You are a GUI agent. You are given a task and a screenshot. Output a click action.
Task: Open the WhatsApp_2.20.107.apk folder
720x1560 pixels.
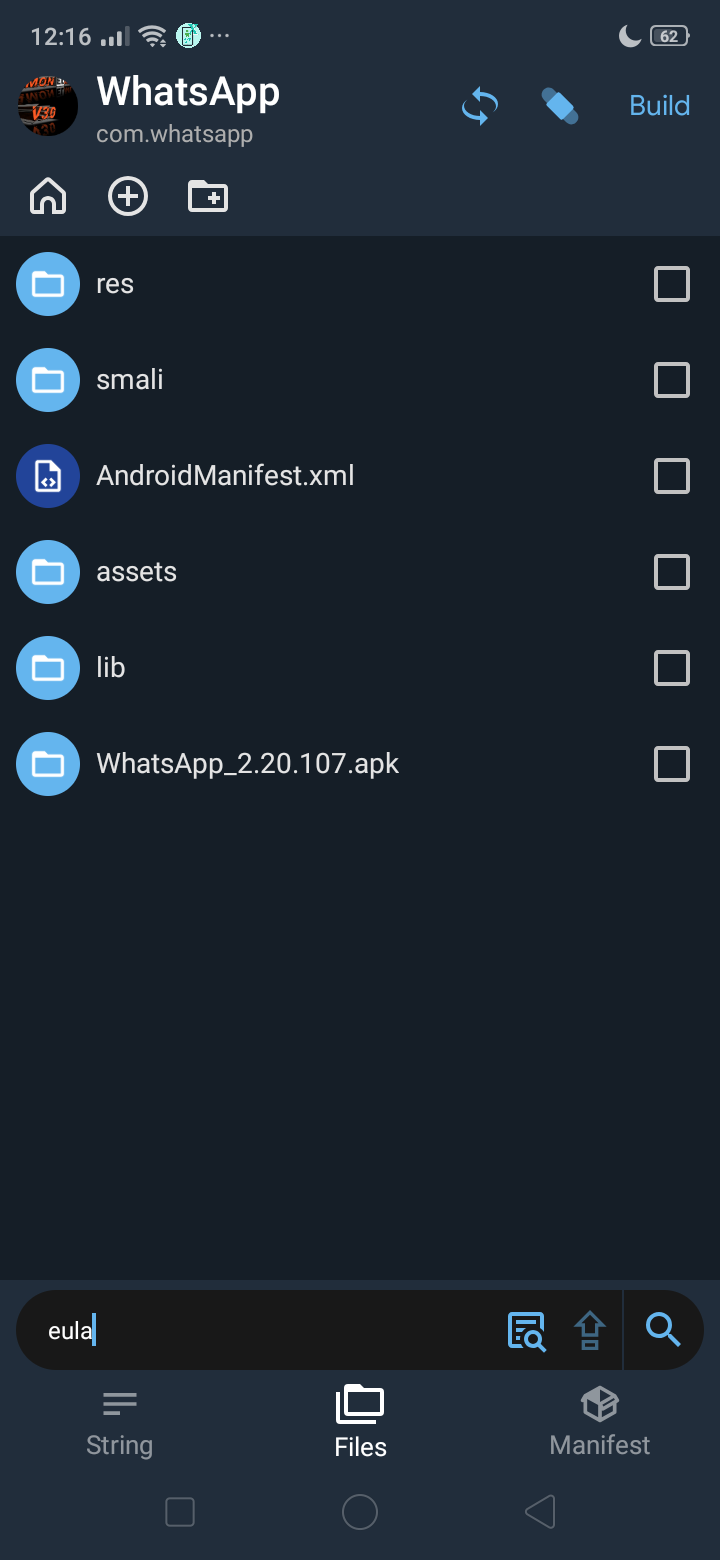coord(360,764)
